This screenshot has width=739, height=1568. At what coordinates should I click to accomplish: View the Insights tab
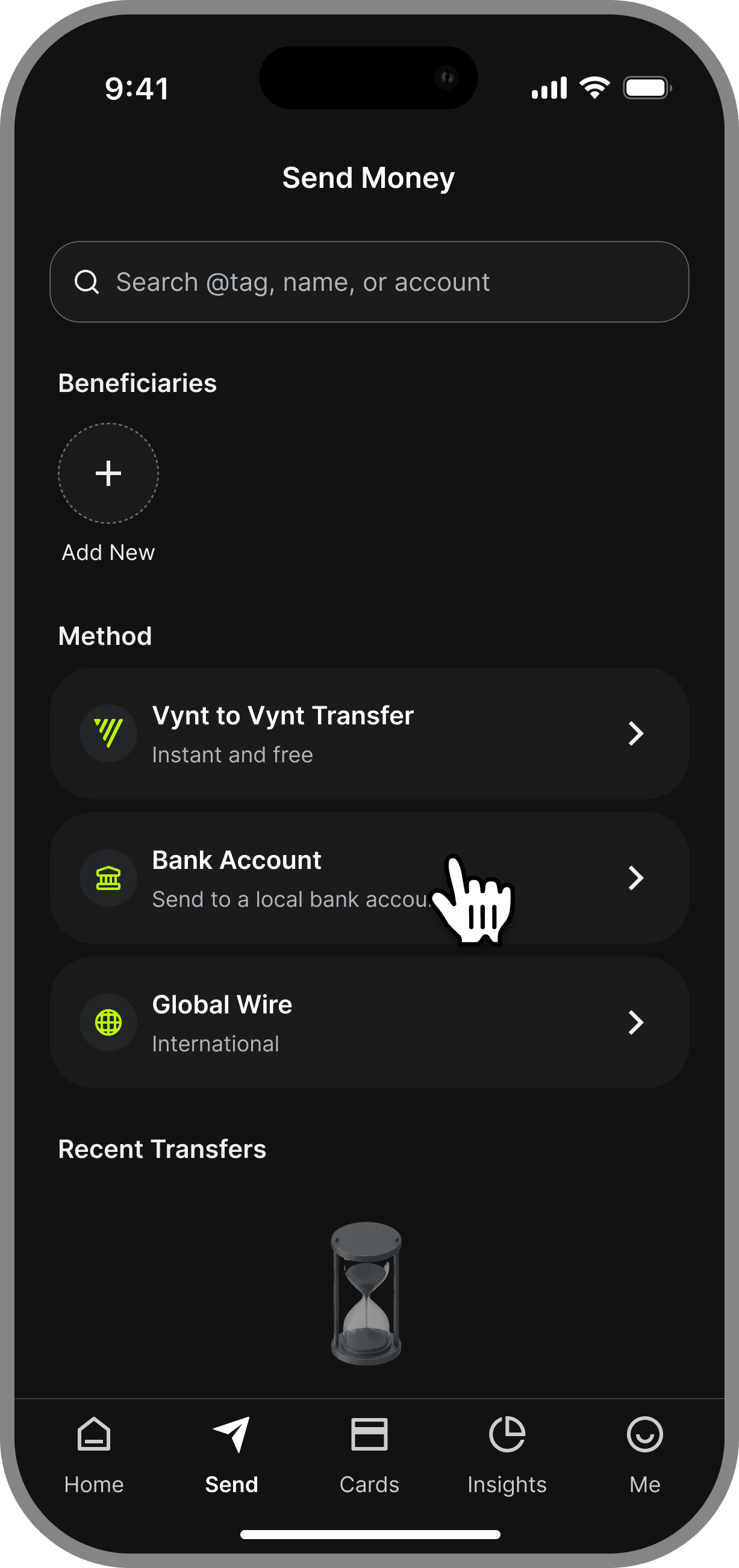click(507, 1454)
